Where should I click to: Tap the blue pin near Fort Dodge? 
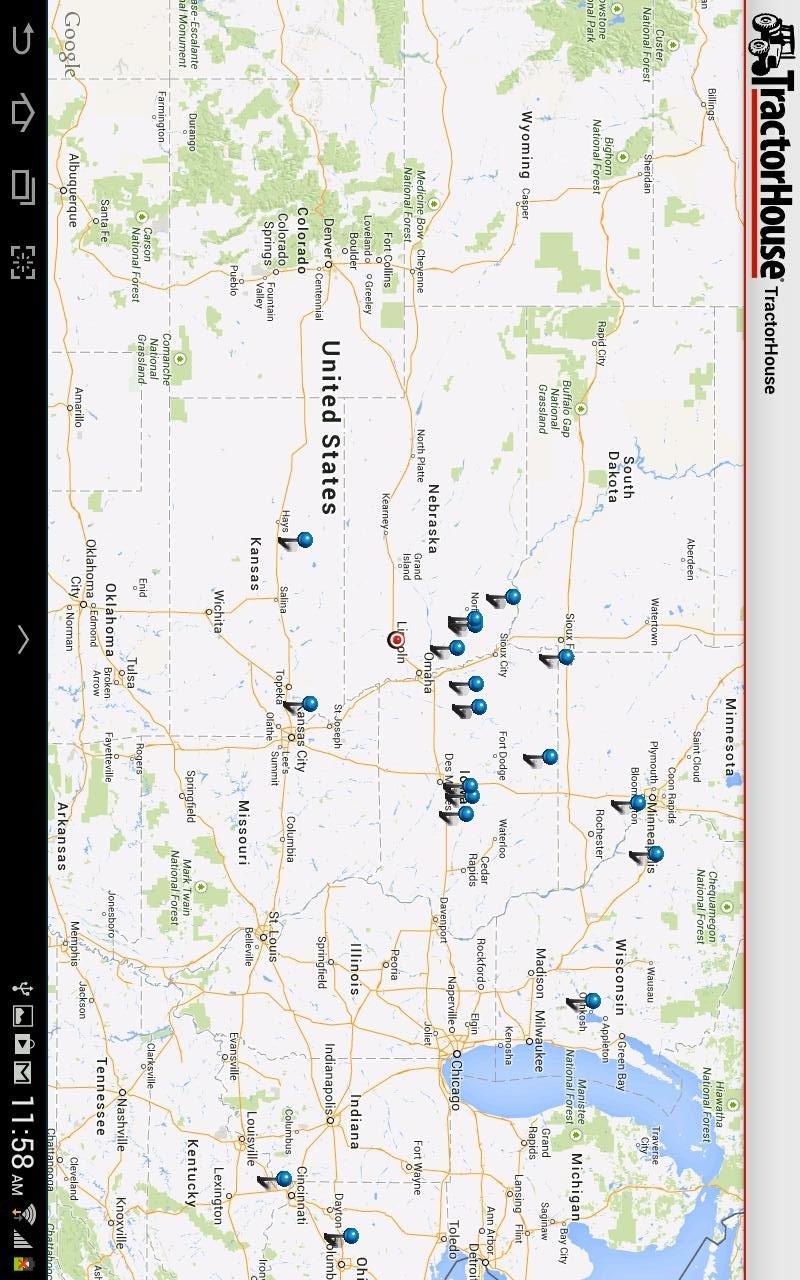pyautogui.click(x=549, y=757)
